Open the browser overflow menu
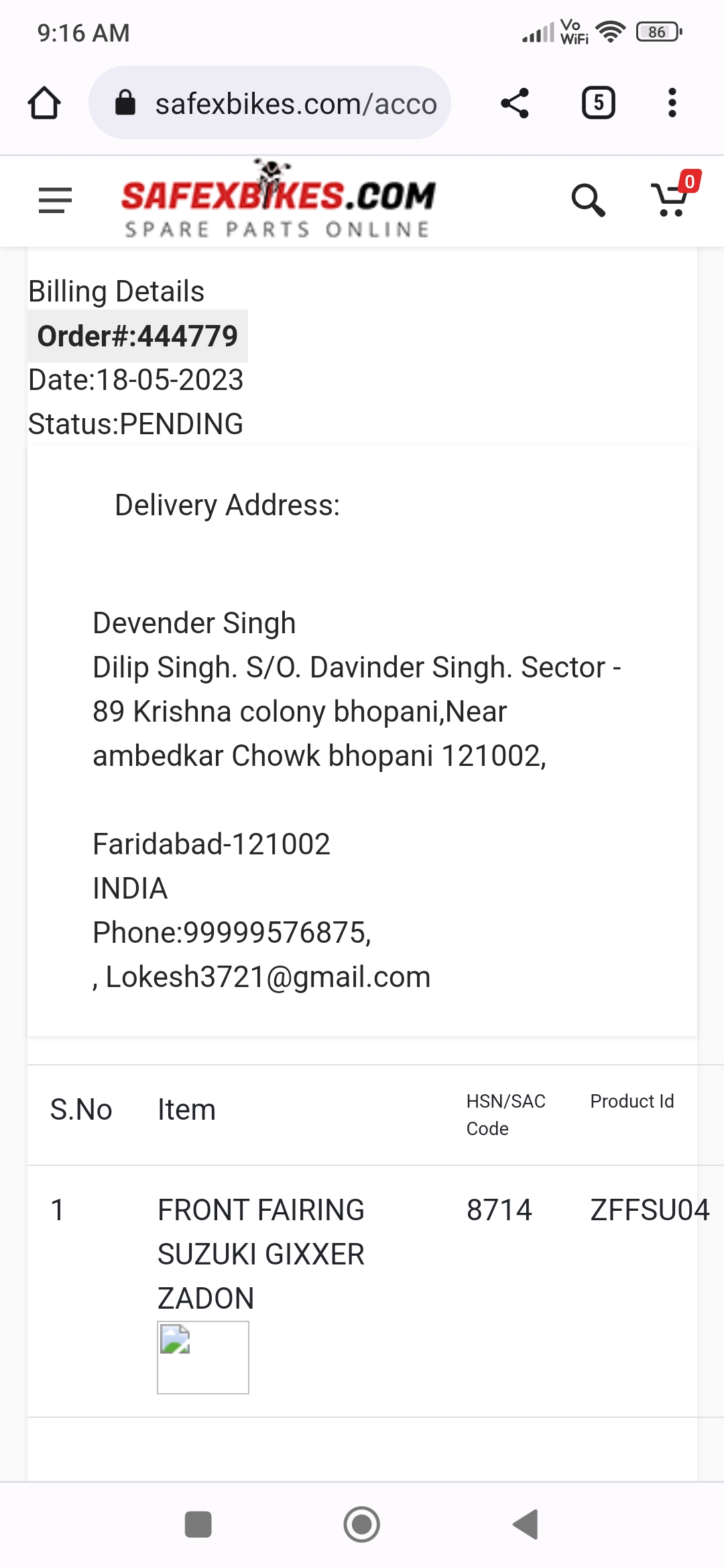 [x=672, y=103]
